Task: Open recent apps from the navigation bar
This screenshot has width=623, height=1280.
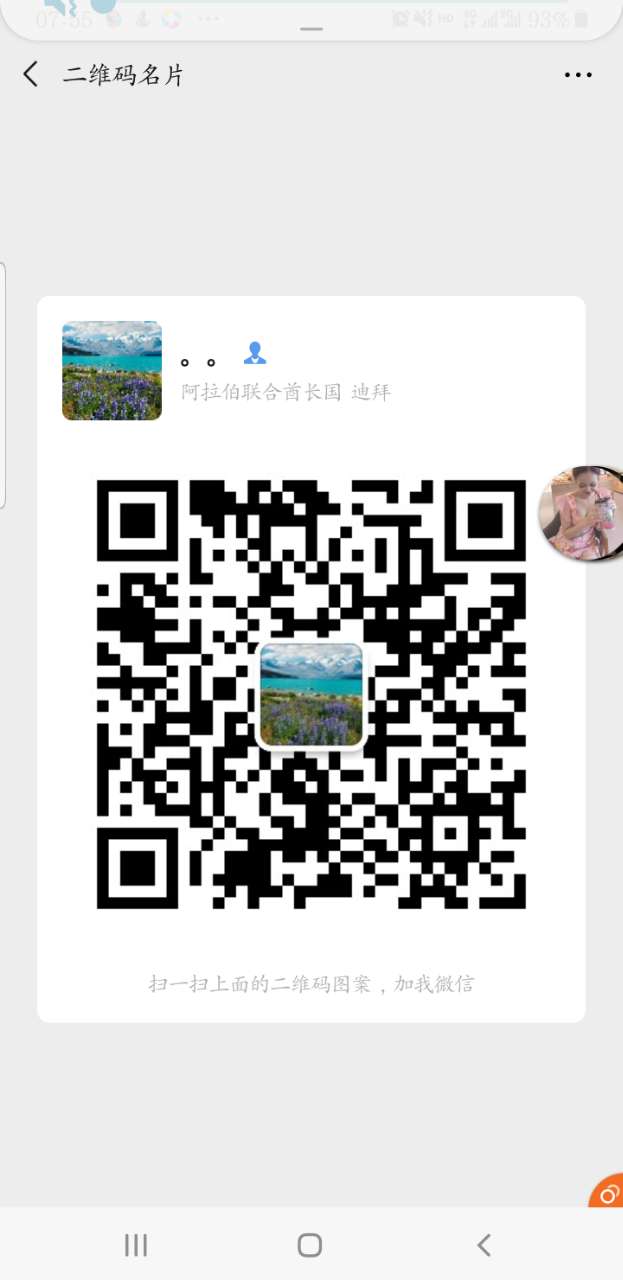Action: click(136, 1245)
